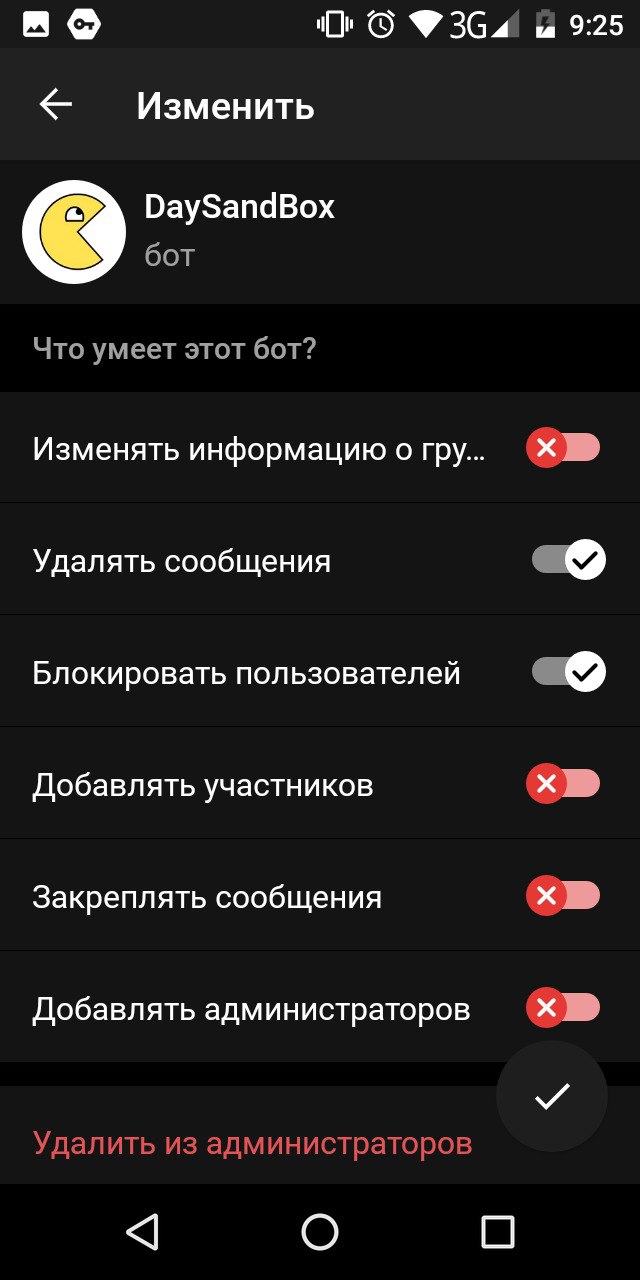Switch on Закреплять сообщения permission
The image size is (640, 1280).
coord(564,896)
